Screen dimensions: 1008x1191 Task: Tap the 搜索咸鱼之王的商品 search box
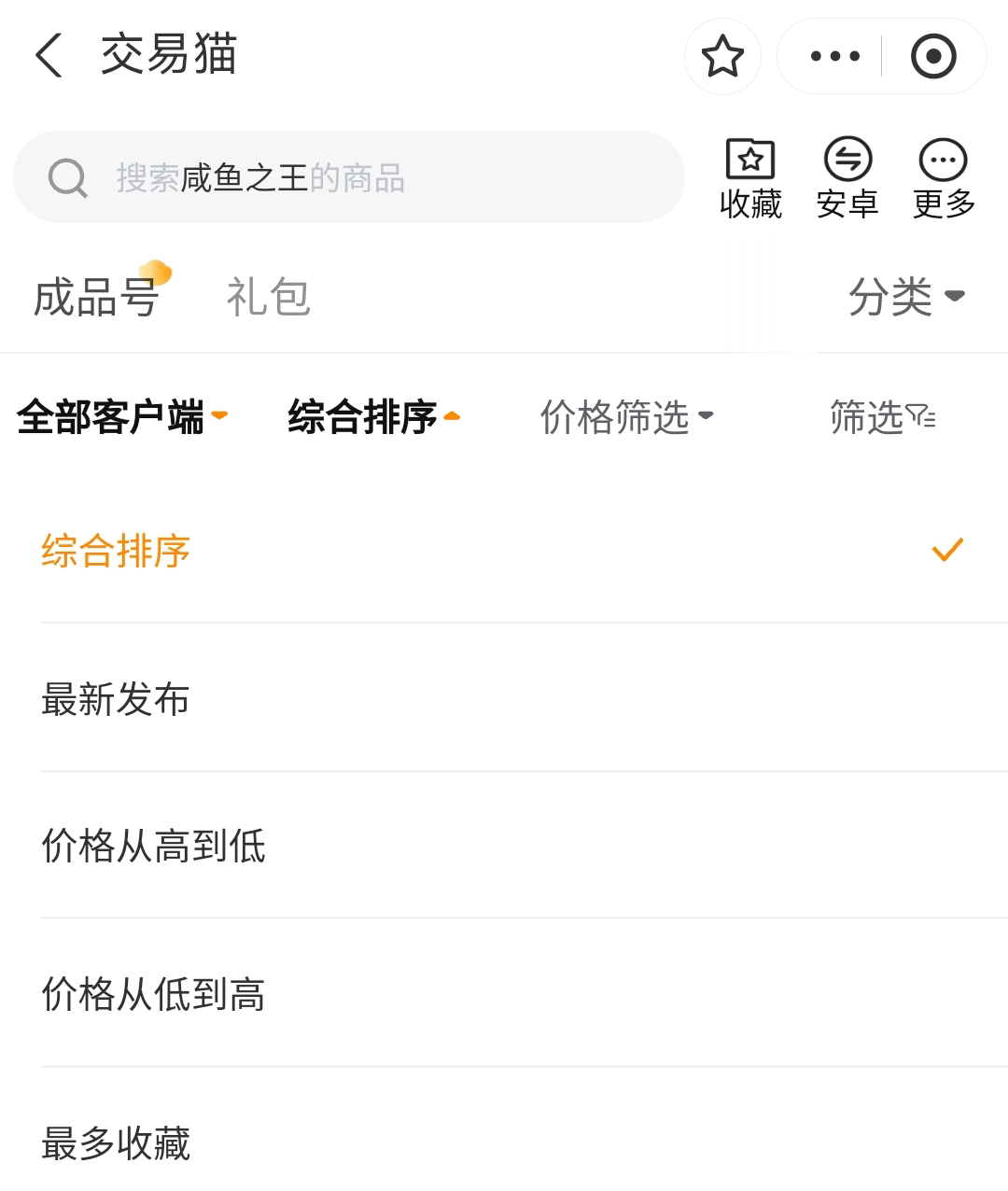[349, 177]
